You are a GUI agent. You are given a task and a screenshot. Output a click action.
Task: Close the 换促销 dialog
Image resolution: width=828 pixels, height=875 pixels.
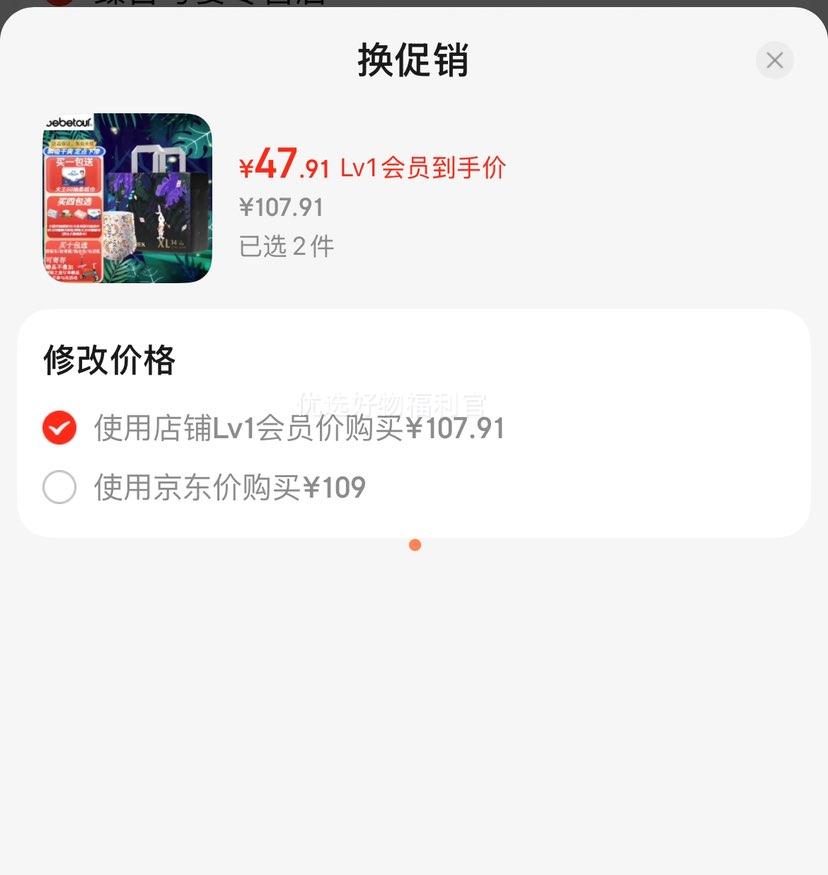(774, 60)
